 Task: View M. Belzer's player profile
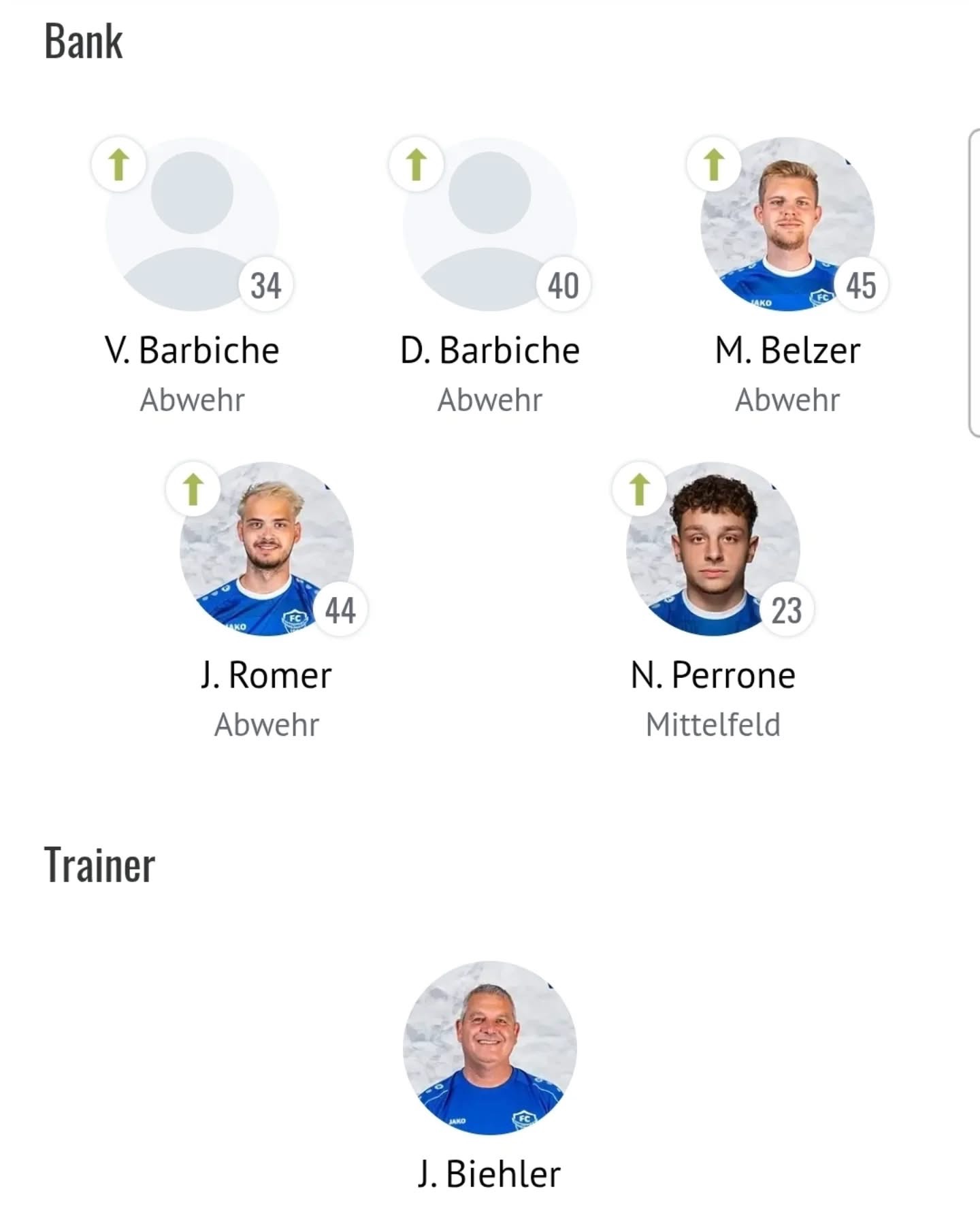pos(787,225)
